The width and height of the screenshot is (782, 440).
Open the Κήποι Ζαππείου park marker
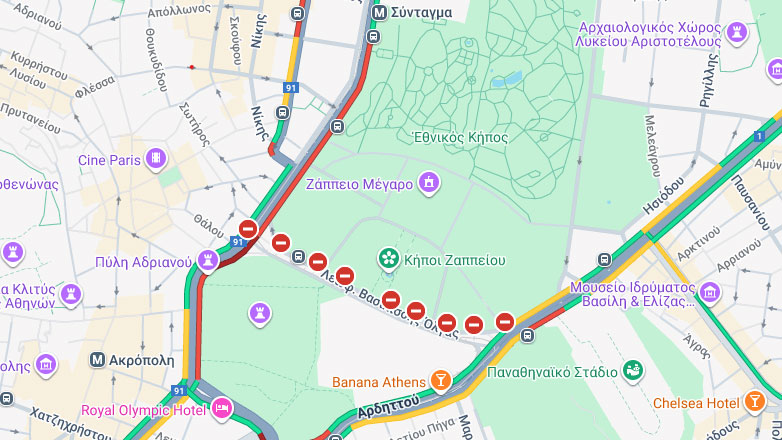click(x=388, y=260)
